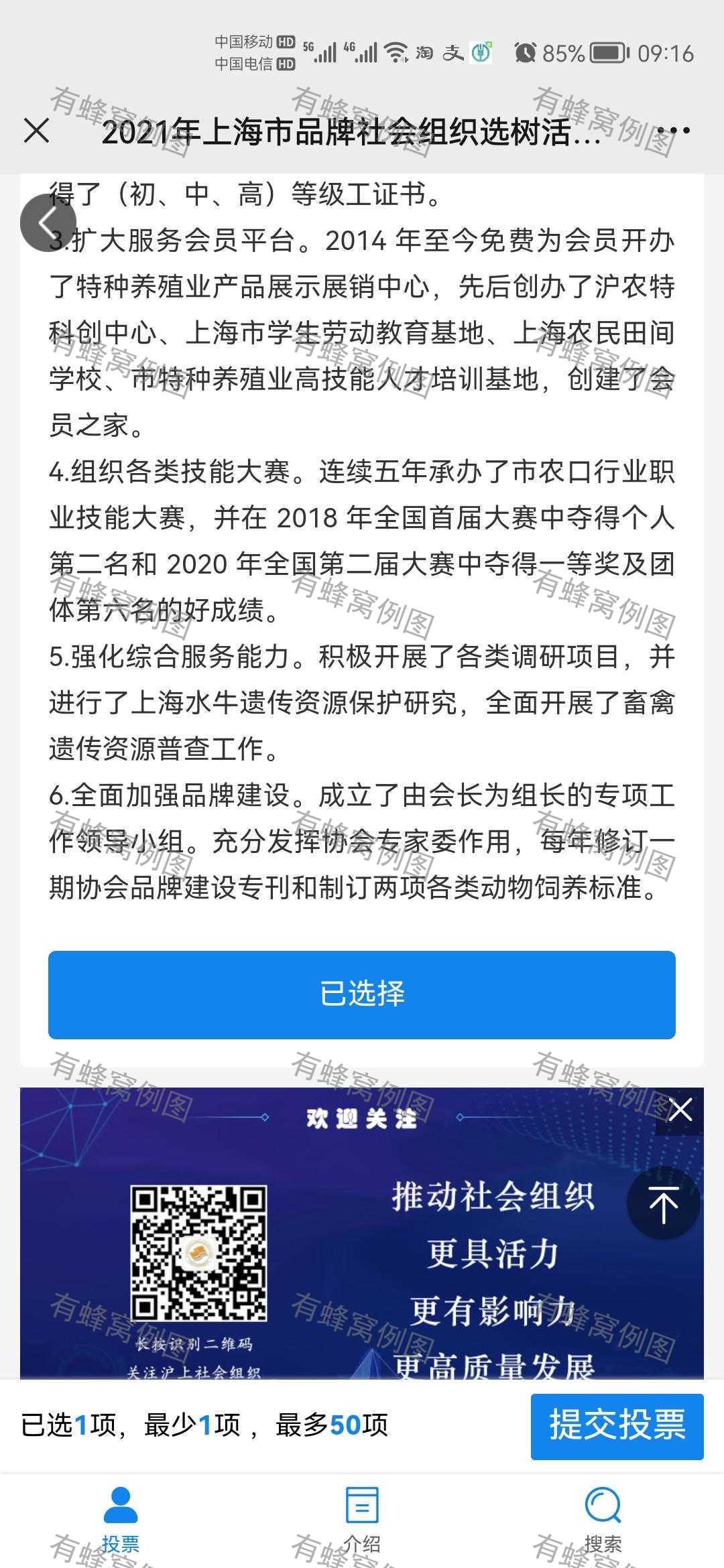
Task: Jump back to top of page
Action: (663, 1204)
